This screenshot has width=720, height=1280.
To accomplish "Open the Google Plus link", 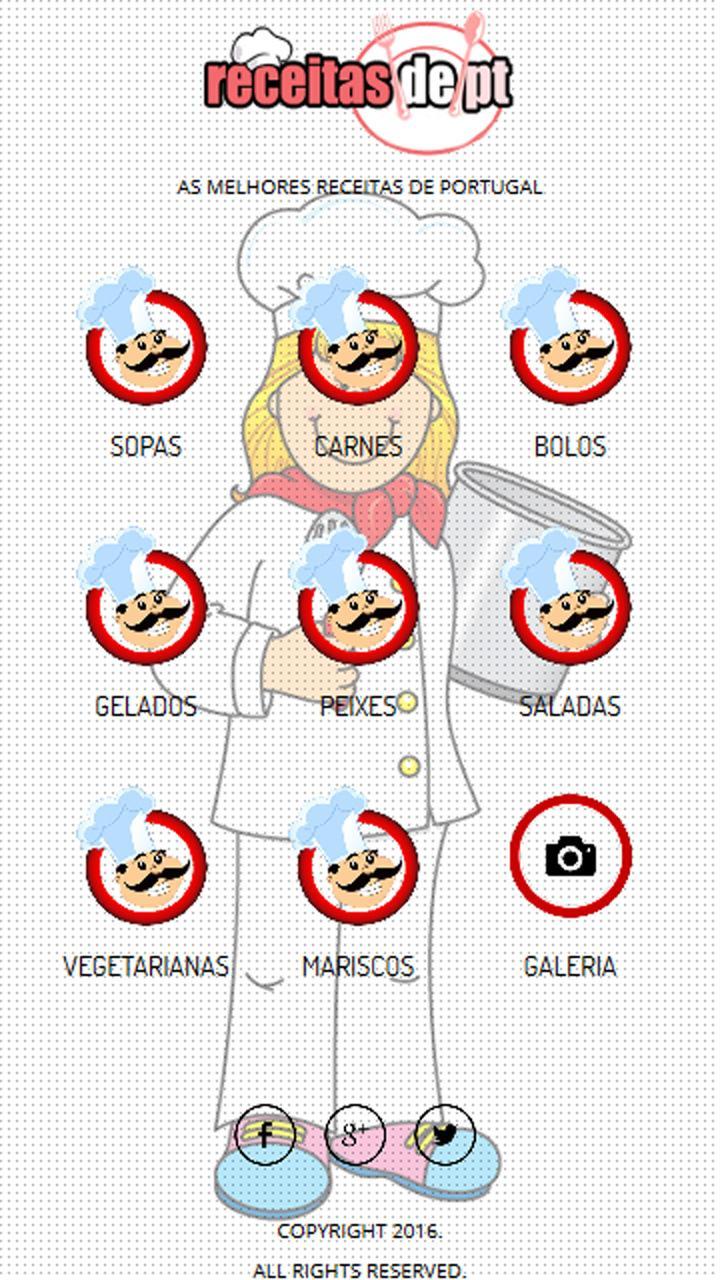I will [357, 1134].
